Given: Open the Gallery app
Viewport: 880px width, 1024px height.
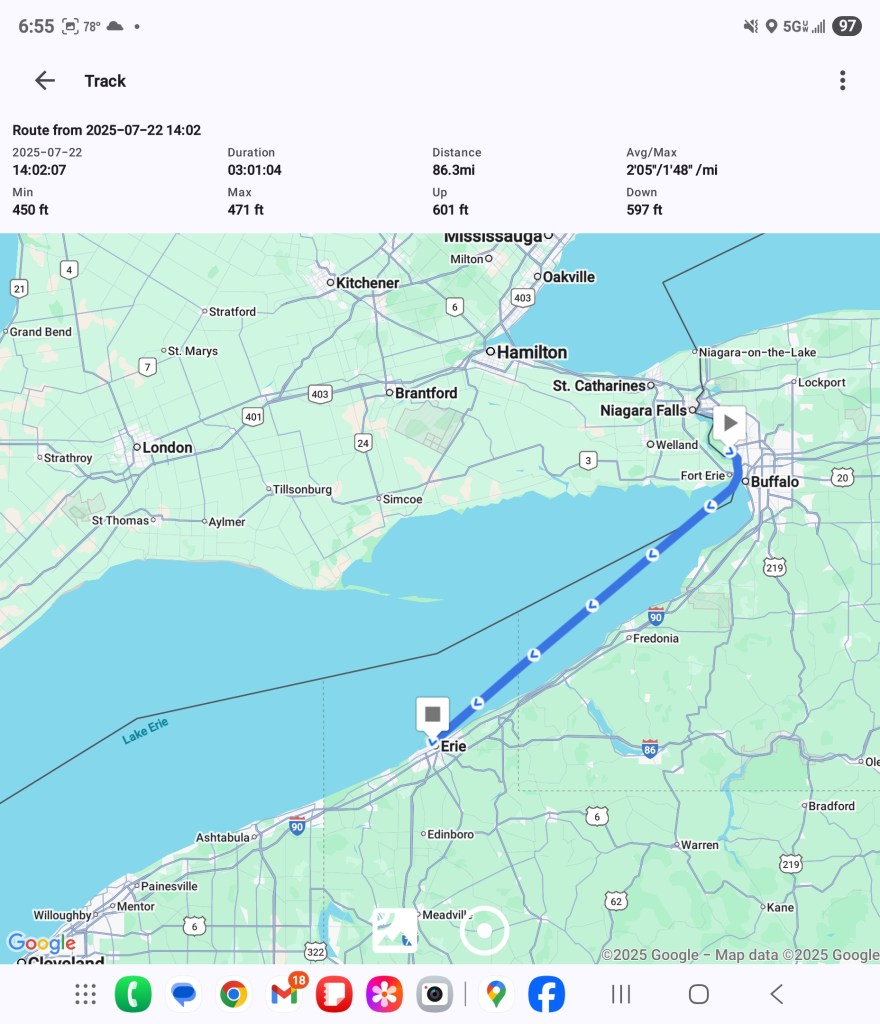Looking at the screenshot, I should (384, 994).
